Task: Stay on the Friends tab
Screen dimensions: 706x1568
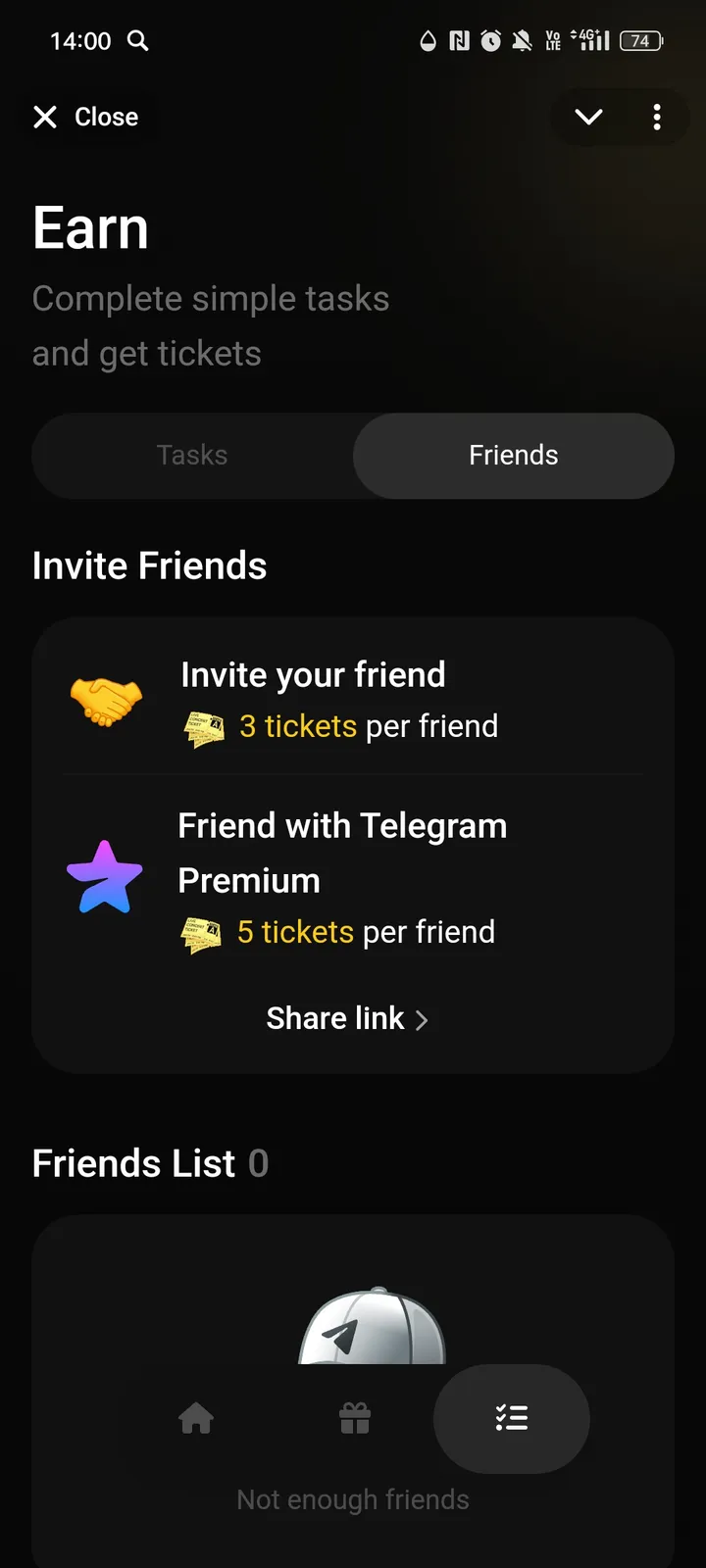Action: click(x=513, y=455)
